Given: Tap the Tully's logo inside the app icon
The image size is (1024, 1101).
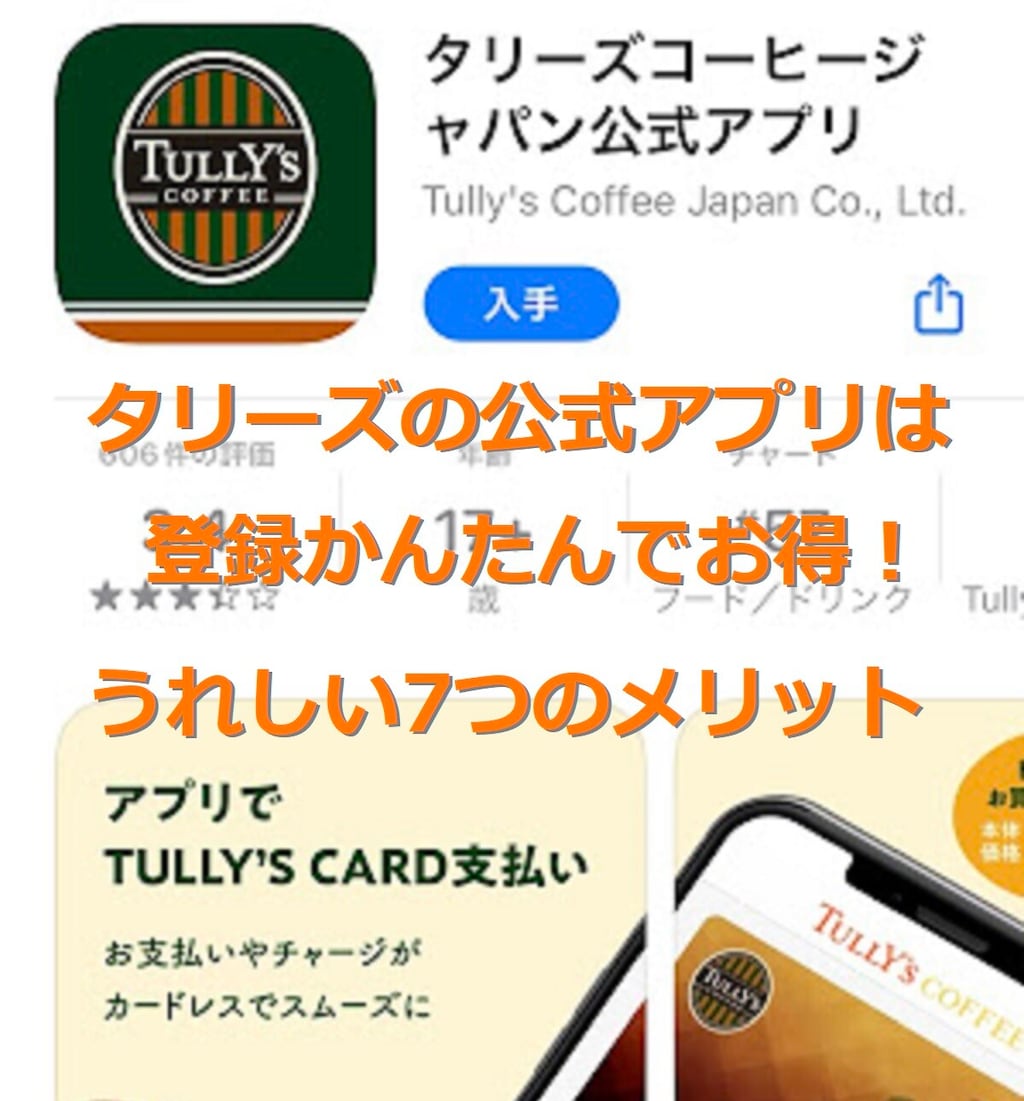Looking at the screenshot, I should pos(215,165).
